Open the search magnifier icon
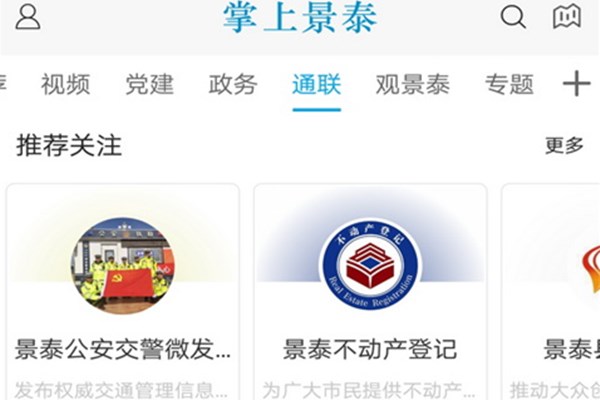The image size is (600, 400). tap(513, 17)
